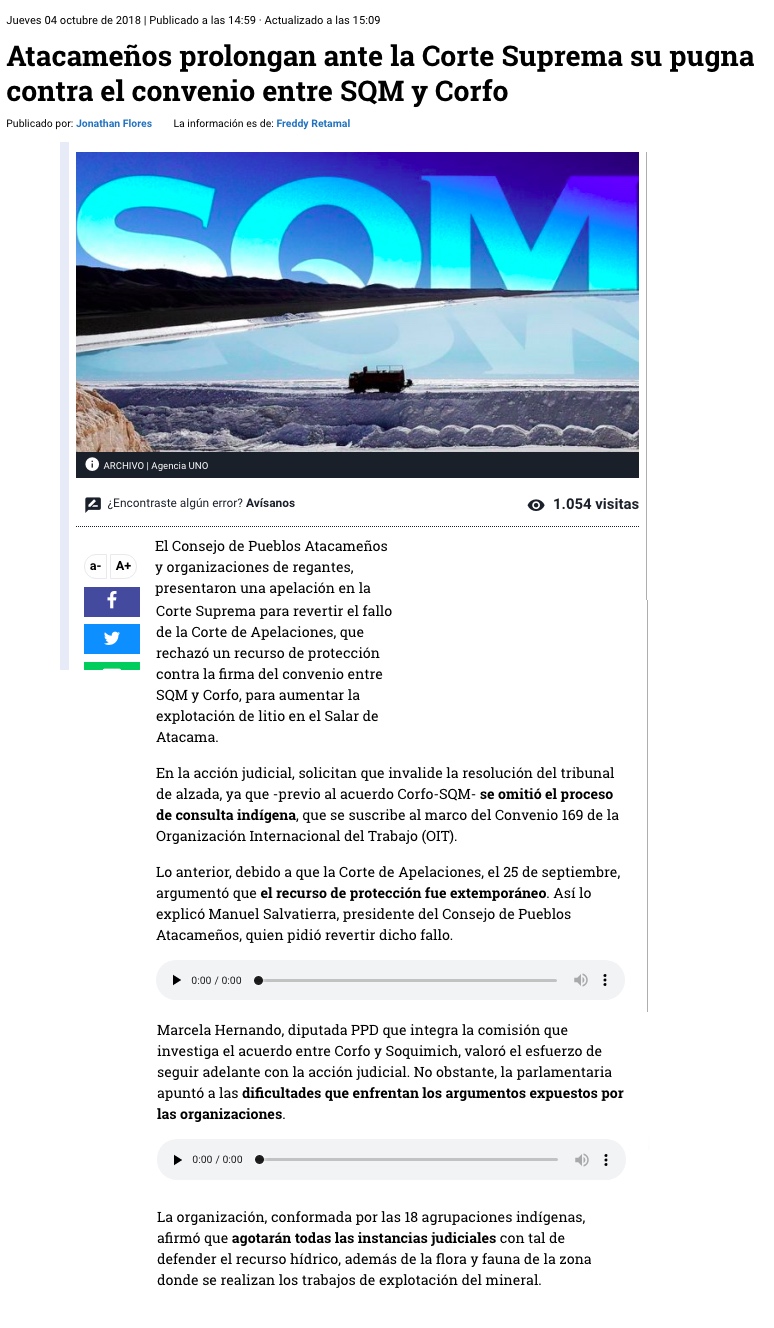The height and width of the screenshot is (1328, 774).
Task: Open first audio player's overflow menu
Action: tap(605, 980)
